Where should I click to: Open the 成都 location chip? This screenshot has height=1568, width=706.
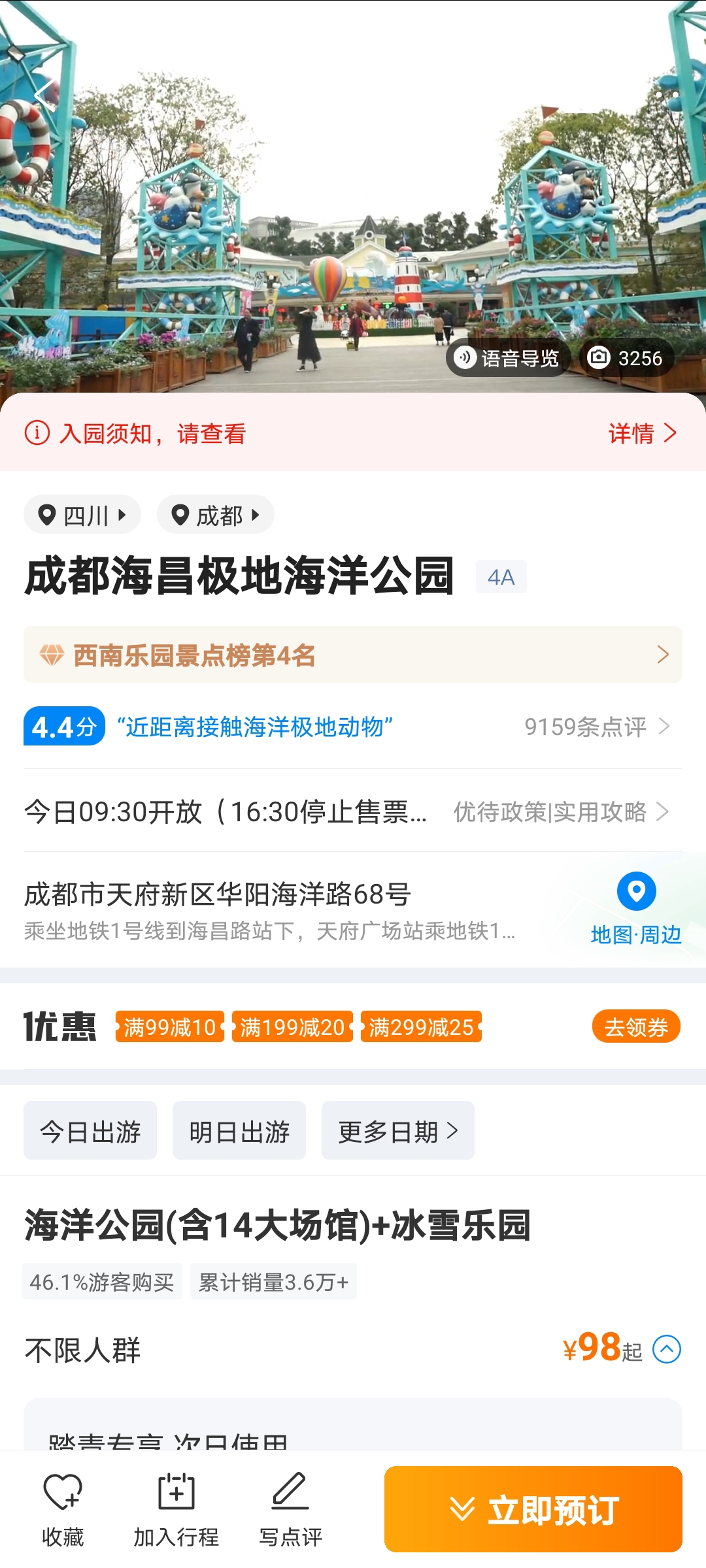pyautogui.click(x=216, y=515)
